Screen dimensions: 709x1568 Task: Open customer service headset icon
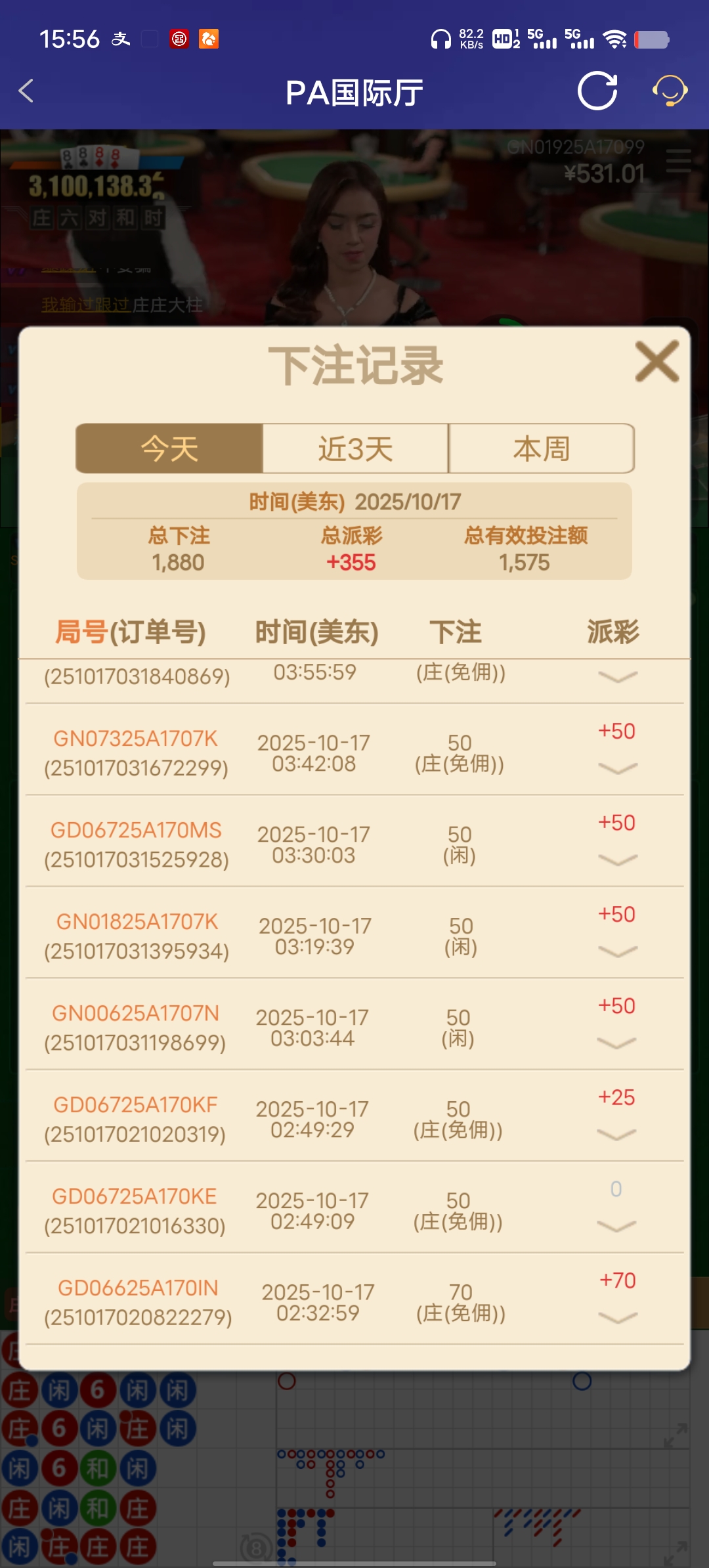click(670, 91)
